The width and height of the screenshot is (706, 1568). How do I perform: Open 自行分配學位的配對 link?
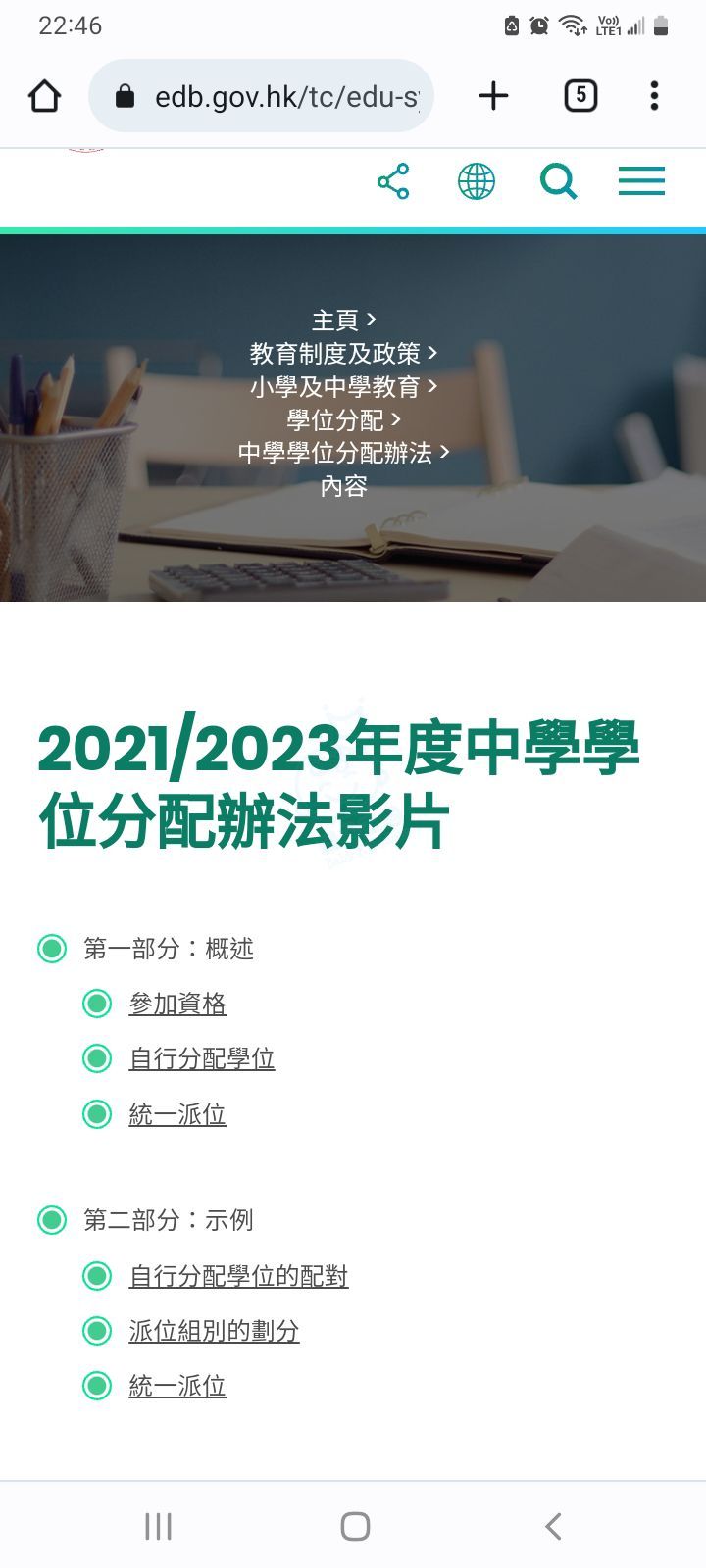(238, 1276)
